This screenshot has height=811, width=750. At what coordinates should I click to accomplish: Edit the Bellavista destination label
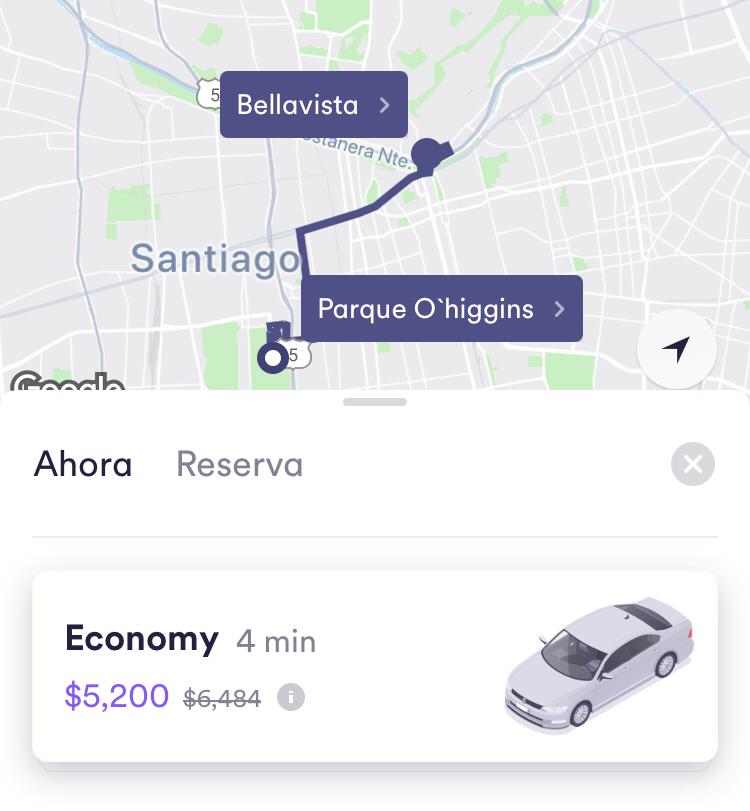tap(313, 105)
